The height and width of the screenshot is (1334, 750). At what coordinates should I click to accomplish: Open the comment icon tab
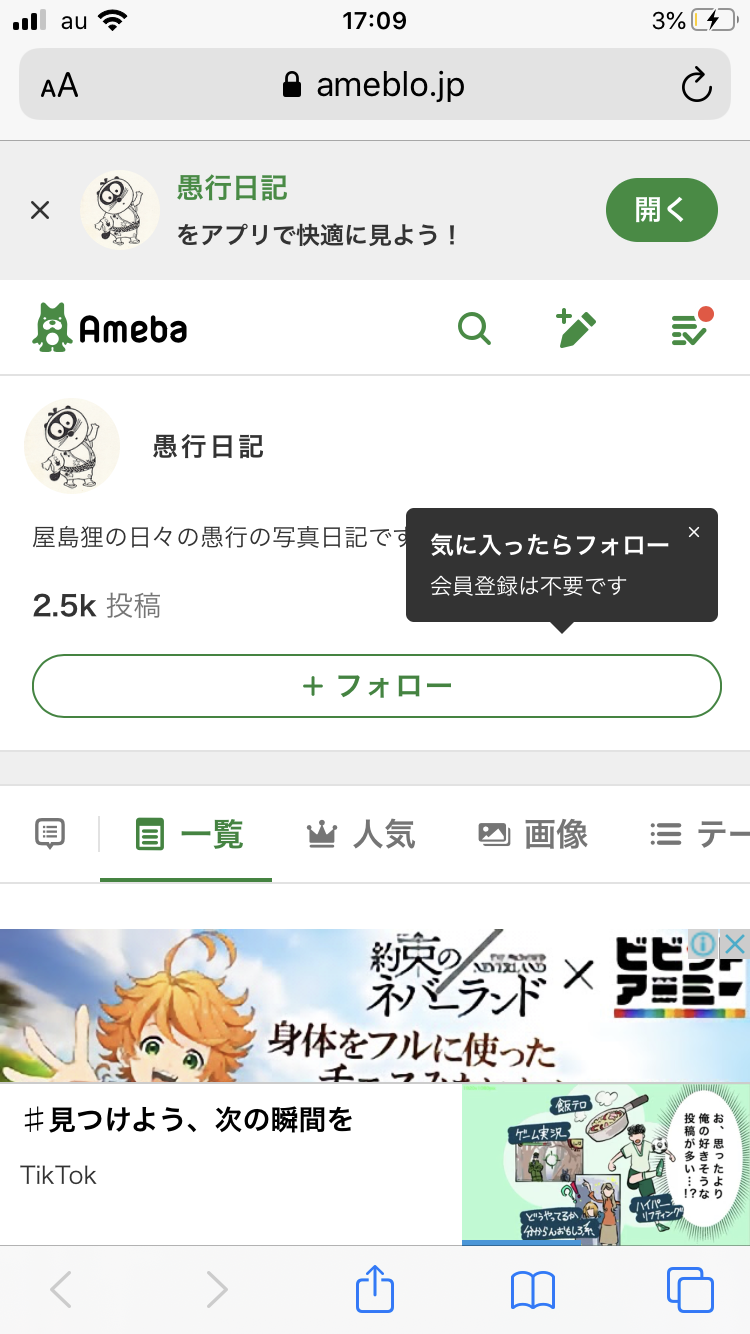pos(50,833)
